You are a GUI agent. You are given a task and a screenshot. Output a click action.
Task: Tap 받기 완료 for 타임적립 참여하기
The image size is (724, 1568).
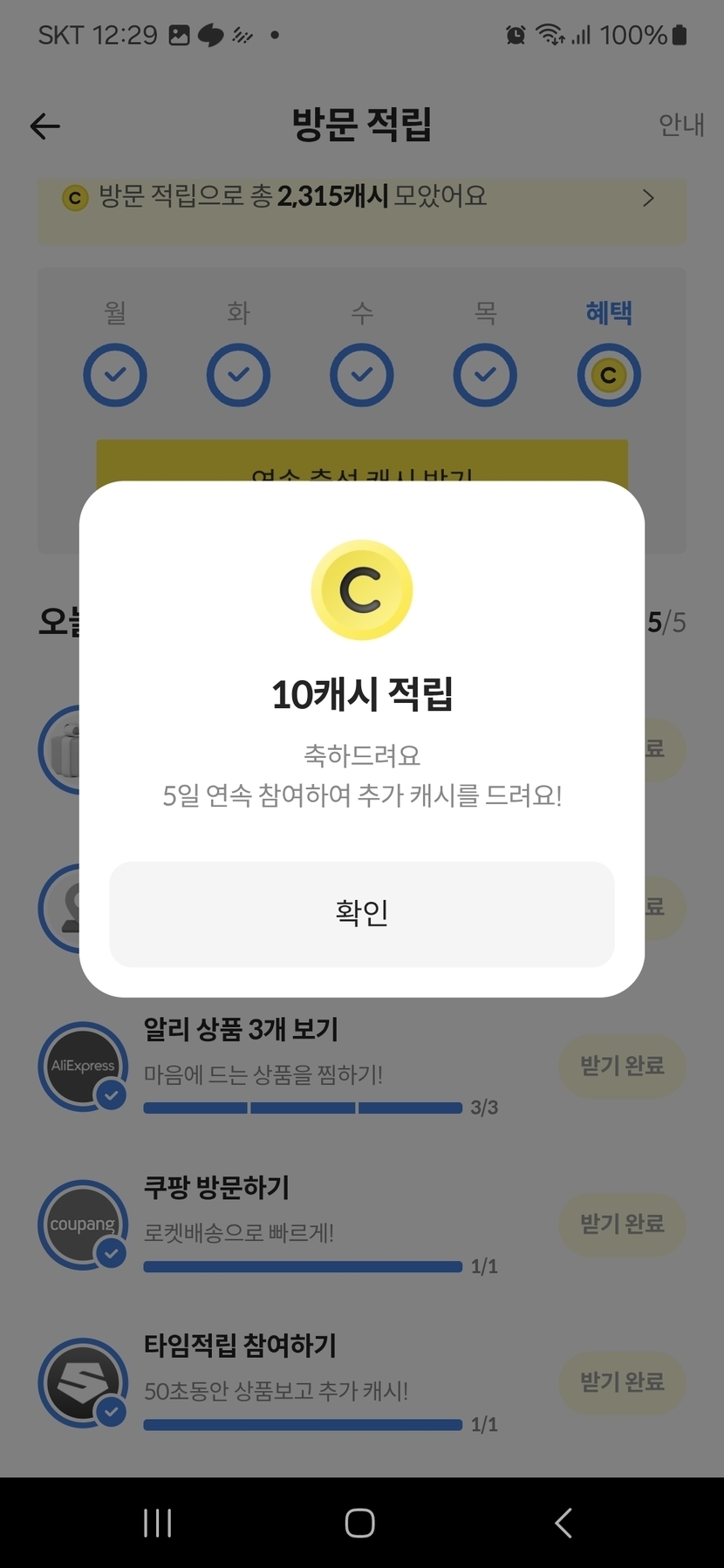[622, 1382]
